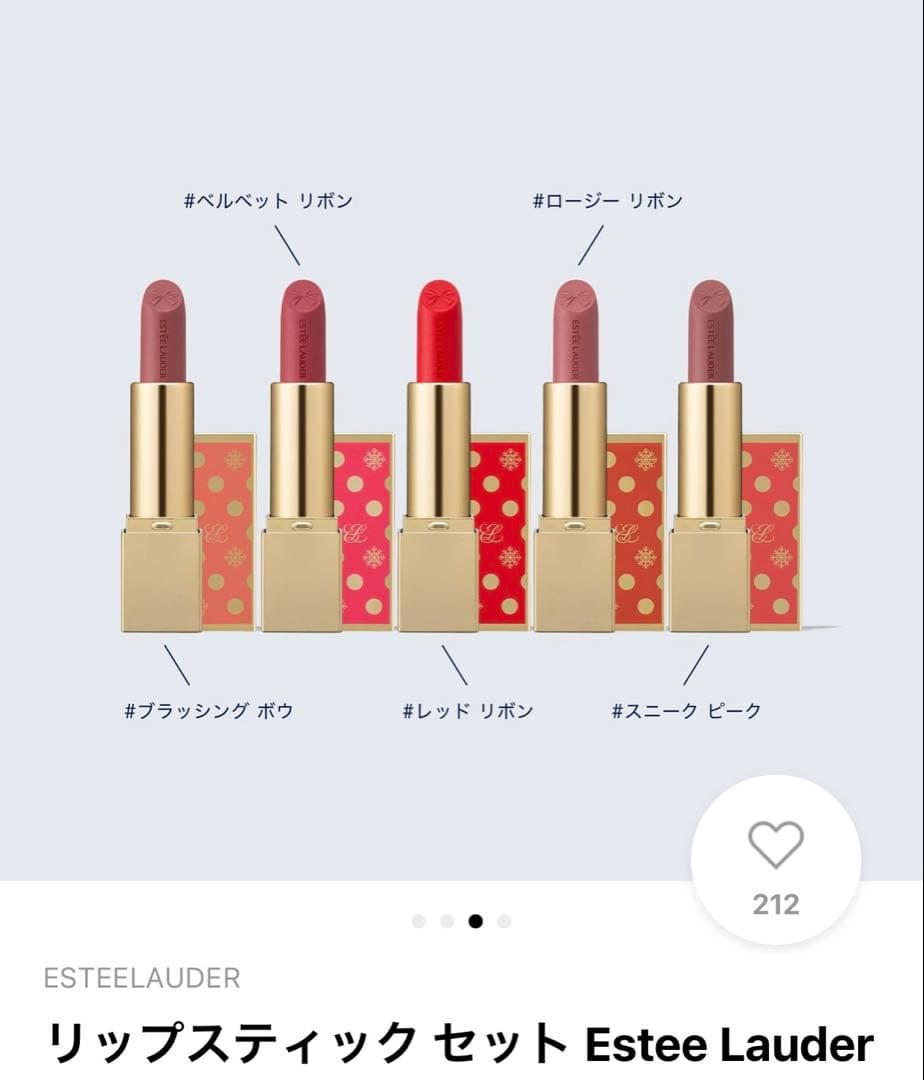Image resolution: width=924 pixels, height=1080 pixels.
Task: Click the #スニーク ピーク hashtag
Action: click(687, 710)
